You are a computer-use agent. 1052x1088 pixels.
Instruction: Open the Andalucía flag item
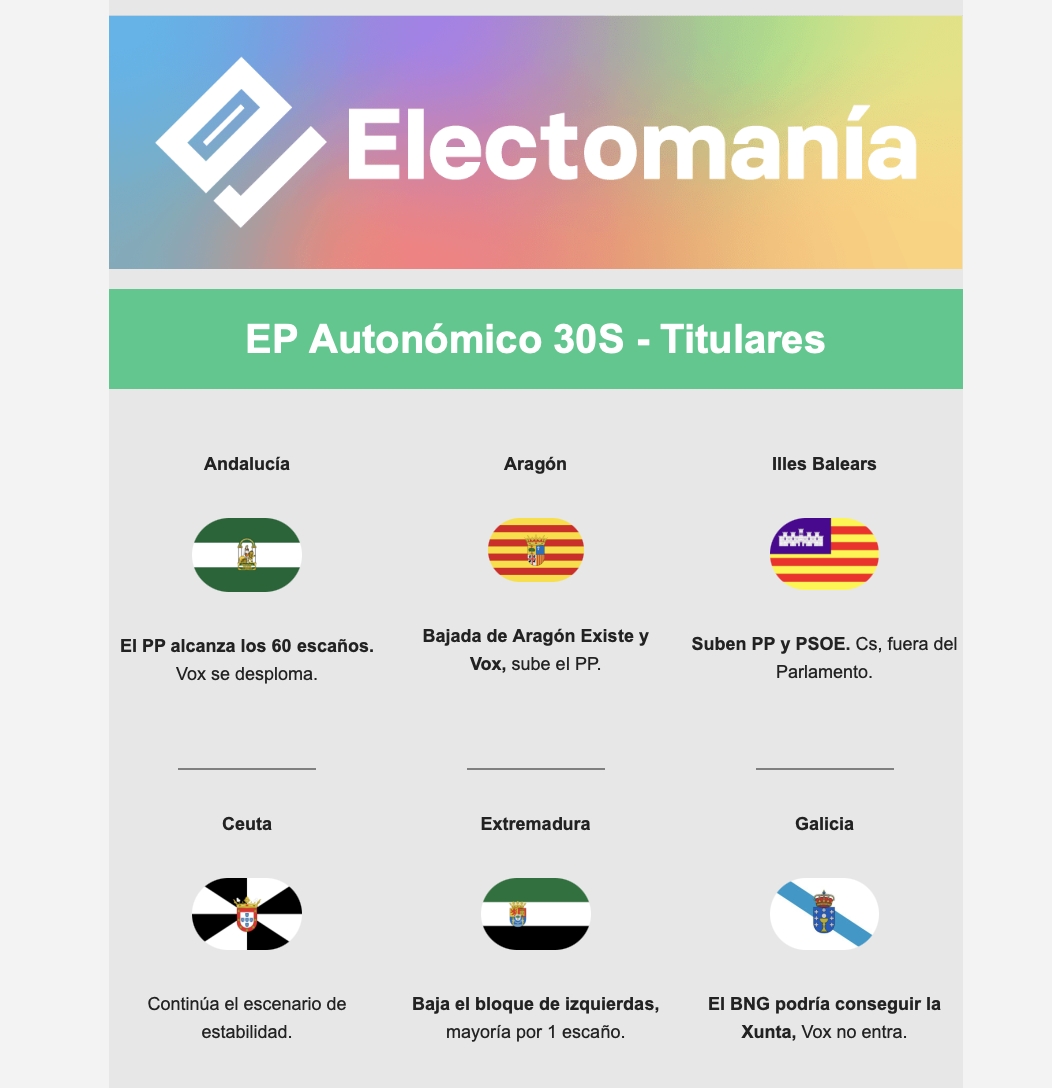click(247, 554)
